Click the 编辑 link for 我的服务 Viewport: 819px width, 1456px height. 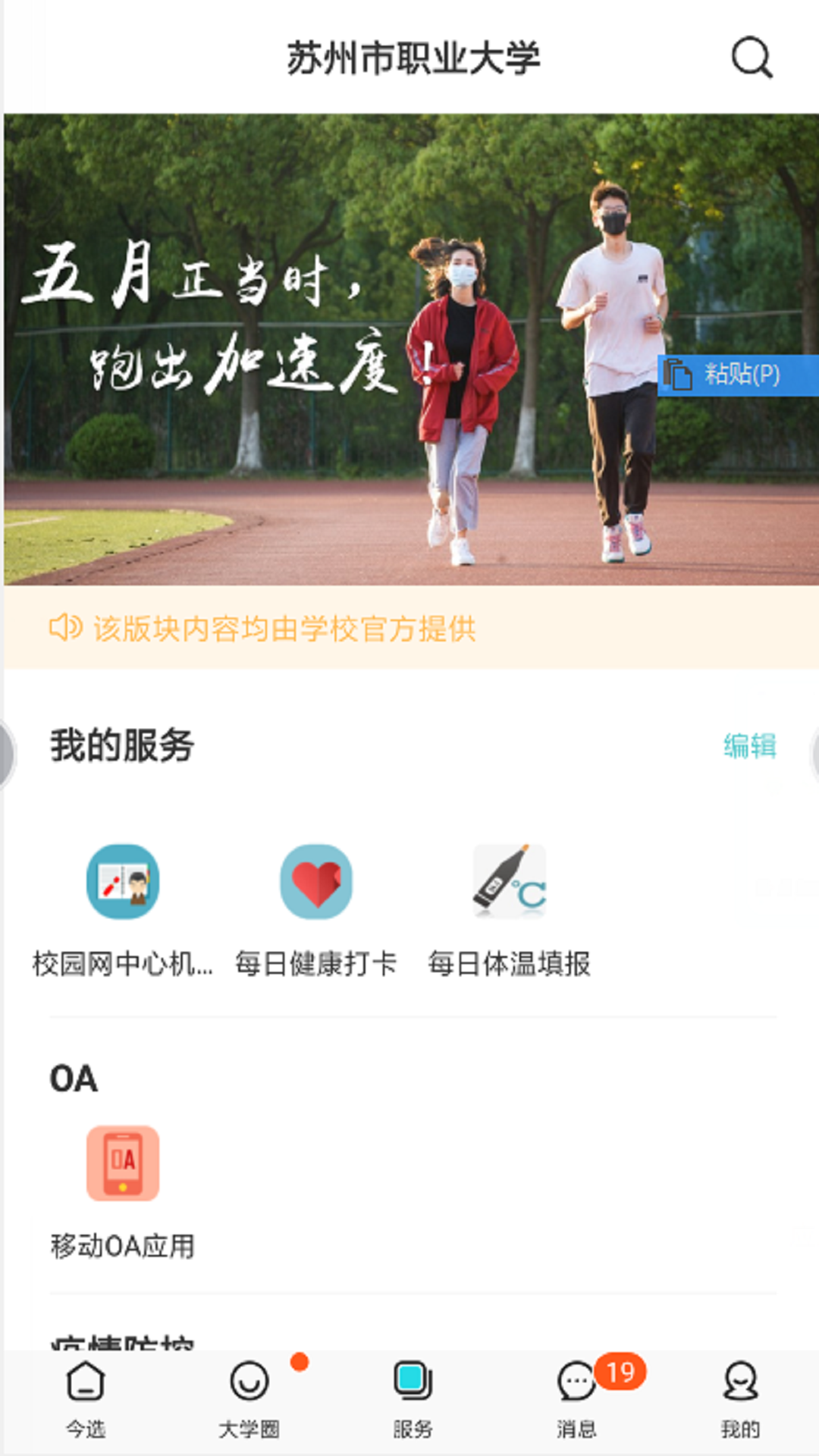click(x=752, y=746)
